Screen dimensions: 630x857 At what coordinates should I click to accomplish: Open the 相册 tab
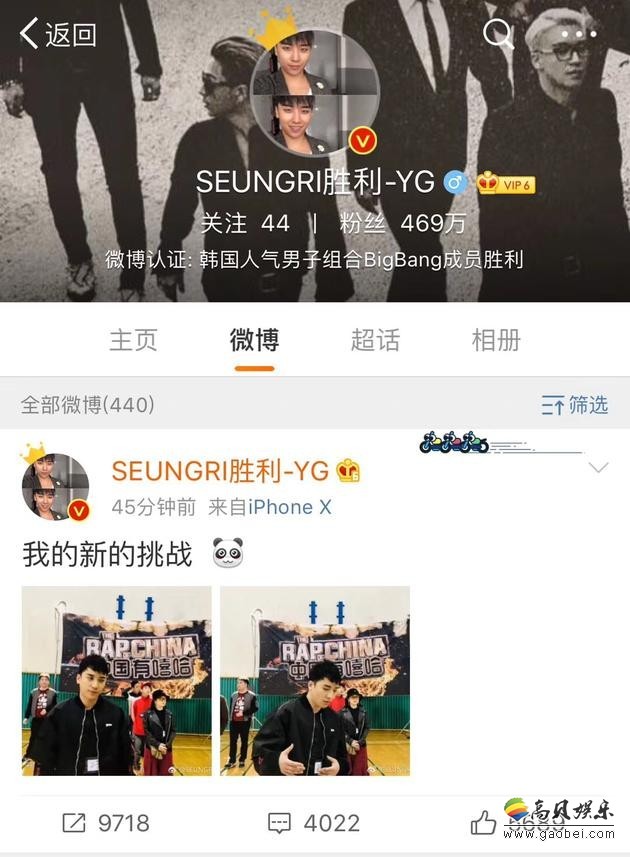(x=496, y=340)
